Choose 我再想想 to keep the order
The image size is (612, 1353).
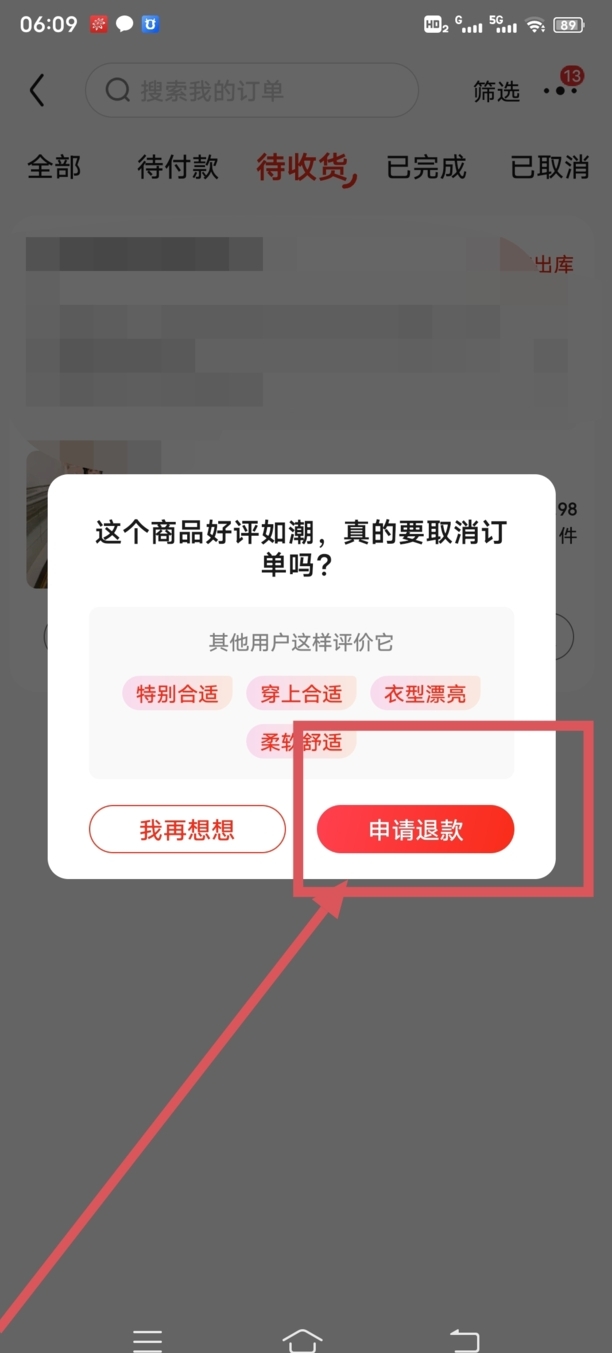click(187, 829)
